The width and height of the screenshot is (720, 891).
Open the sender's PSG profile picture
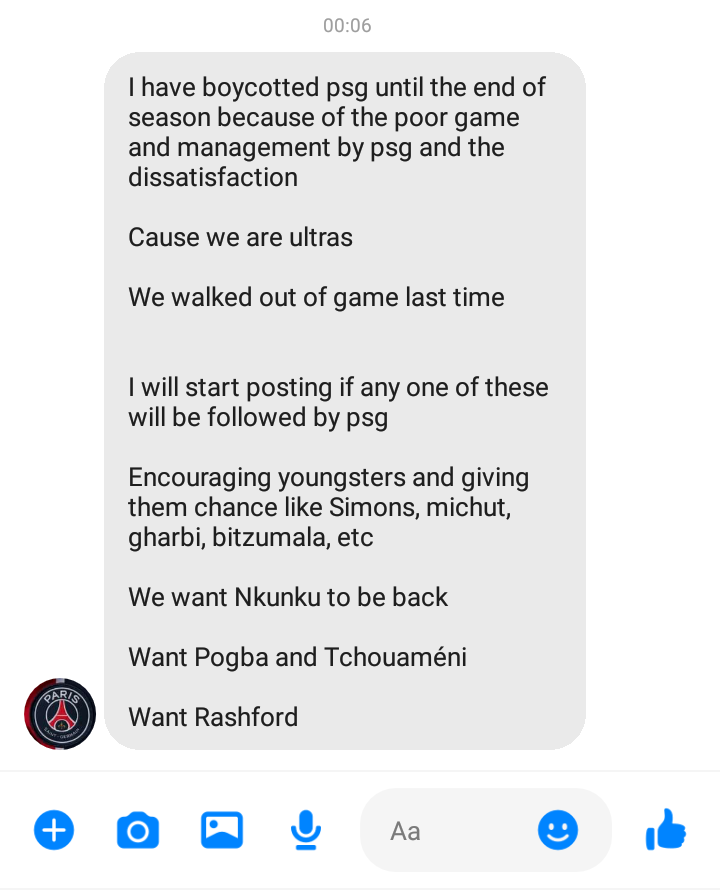(x=60, y=713)
